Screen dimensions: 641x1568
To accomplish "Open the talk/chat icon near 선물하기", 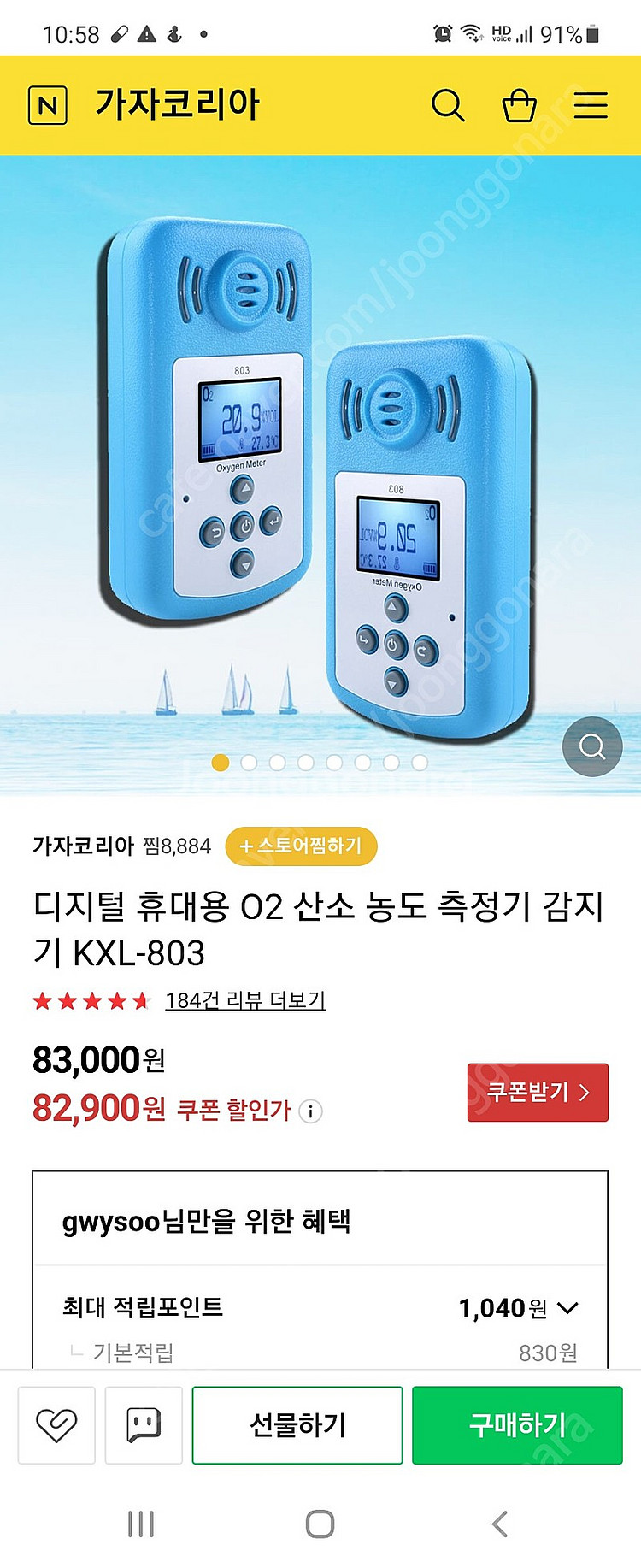I will click(x=144, y=1425).
